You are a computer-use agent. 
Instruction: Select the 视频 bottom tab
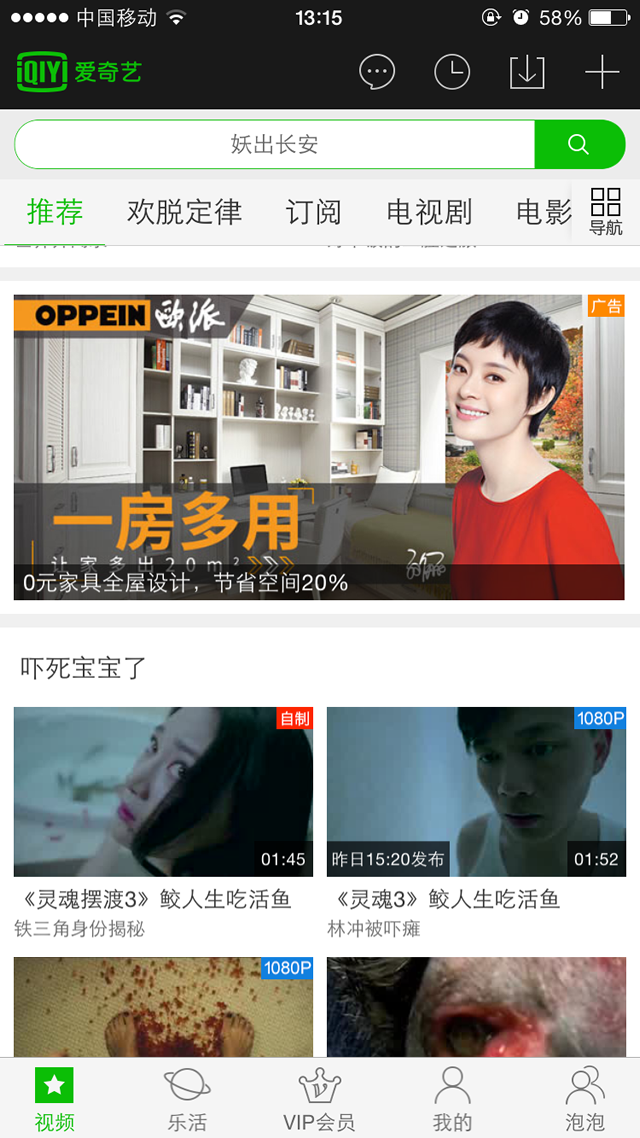[x=54, y=1098]
